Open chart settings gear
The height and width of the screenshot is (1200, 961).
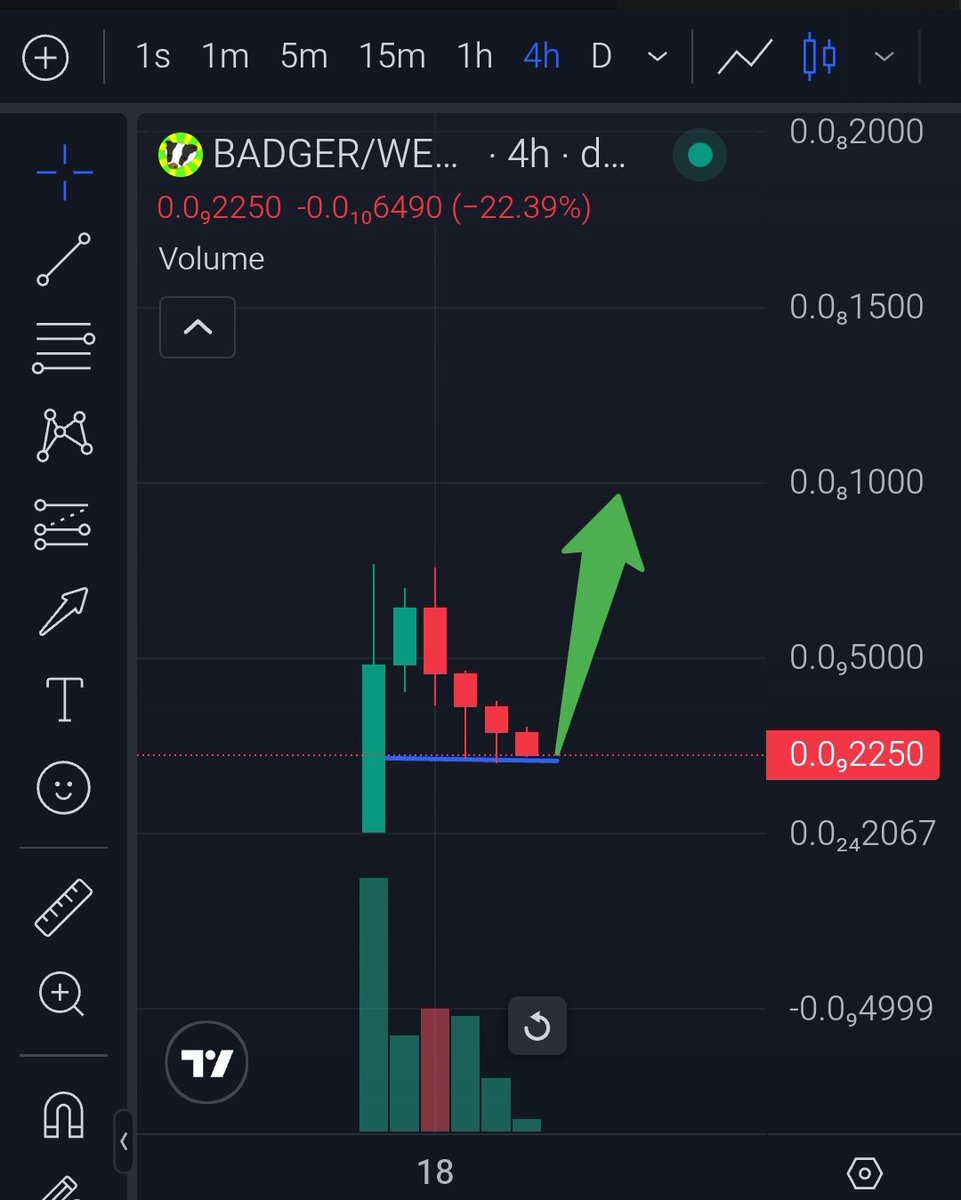click(x=864, y=1172)
